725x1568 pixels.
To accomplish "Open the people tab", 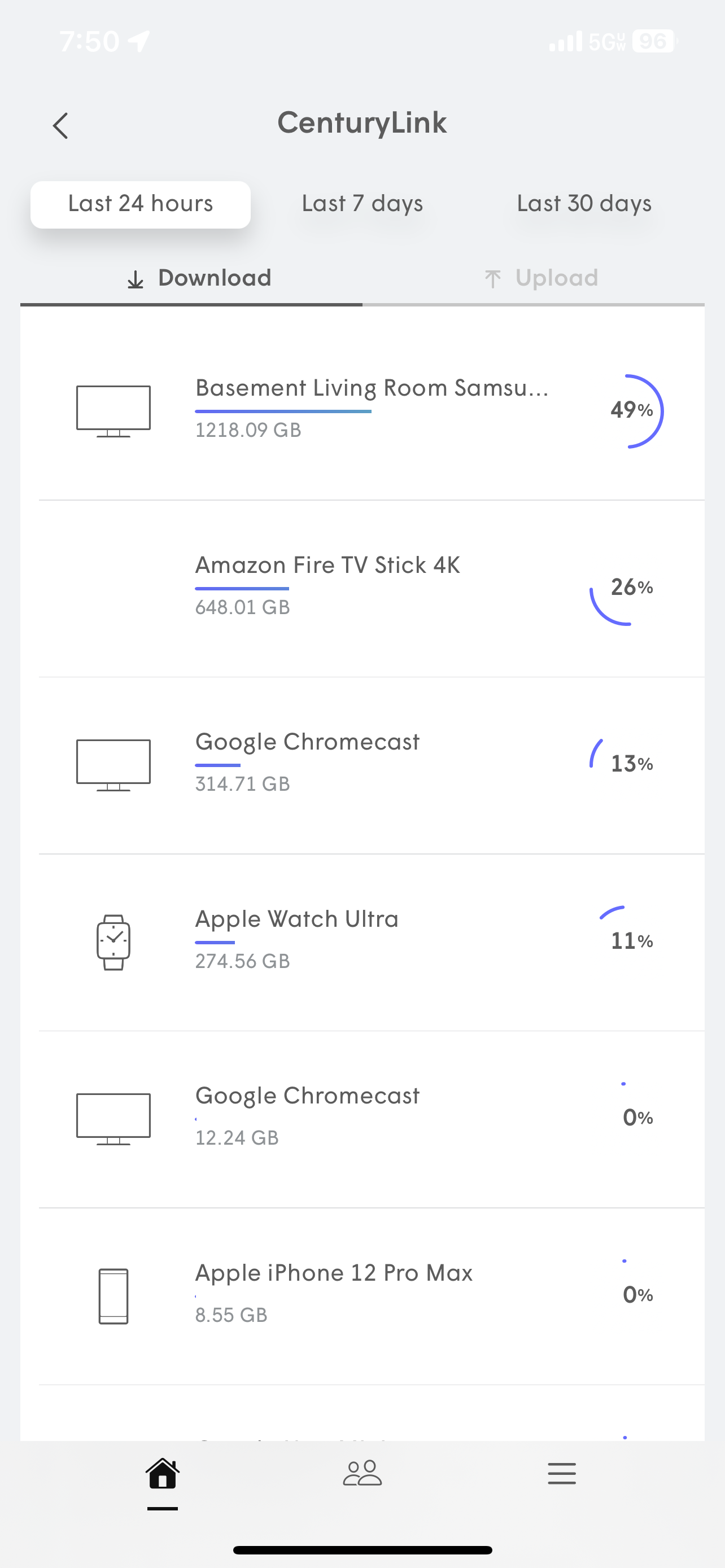I will [362, 1474].
